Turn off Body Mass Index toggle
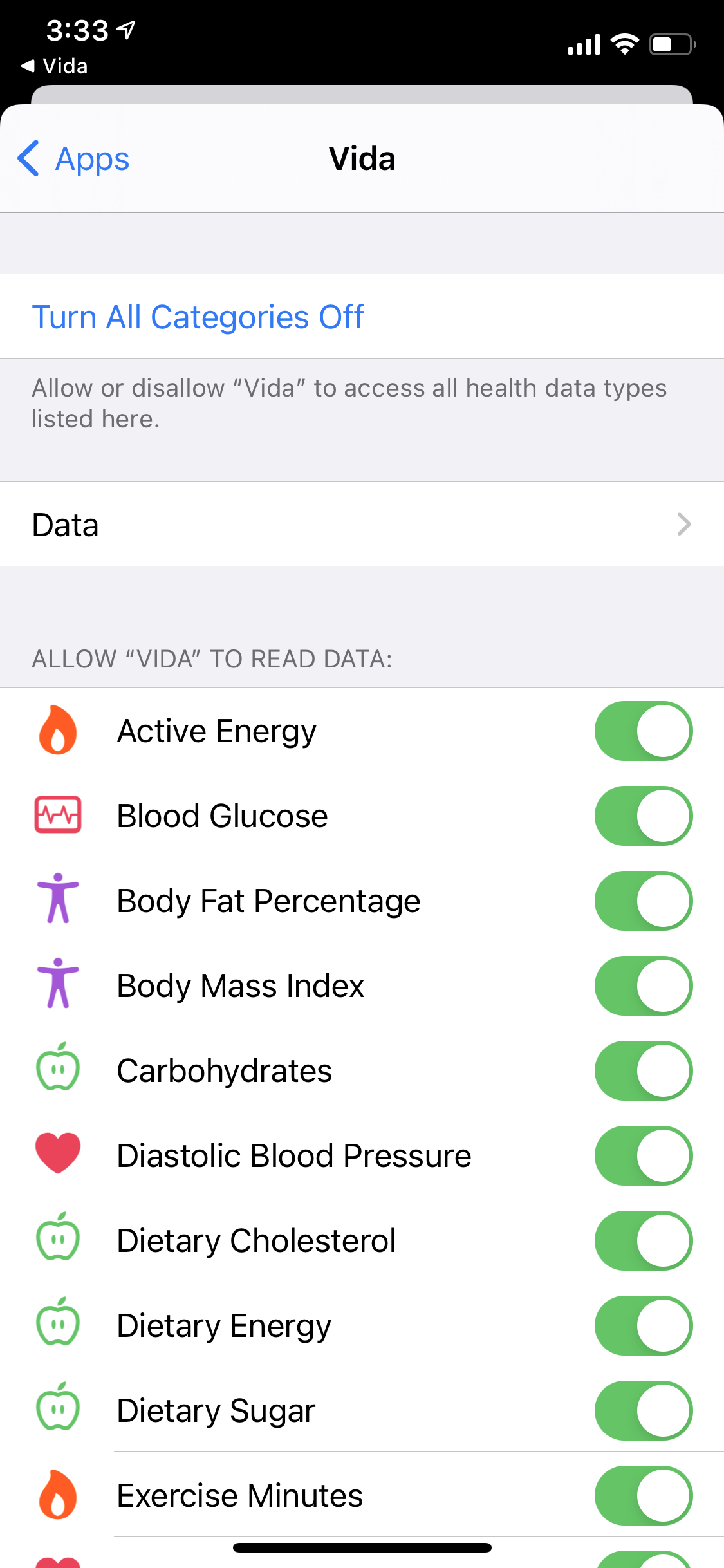 pyautogui.click(x=644, y=986)
